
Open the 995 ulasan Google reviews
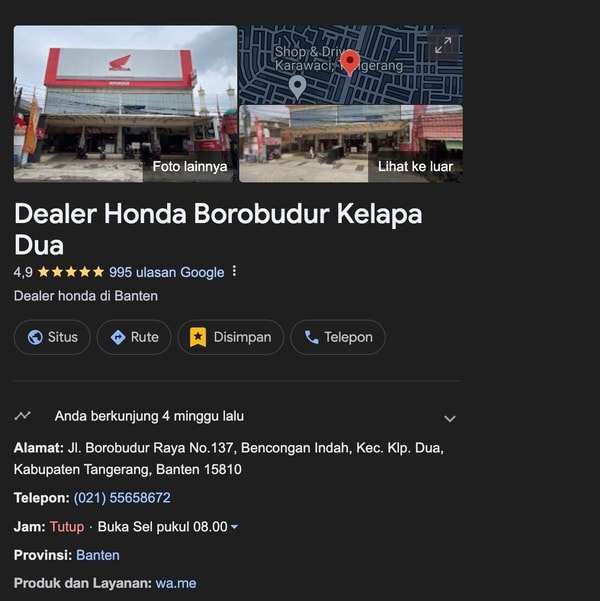(x=166, y=272)
